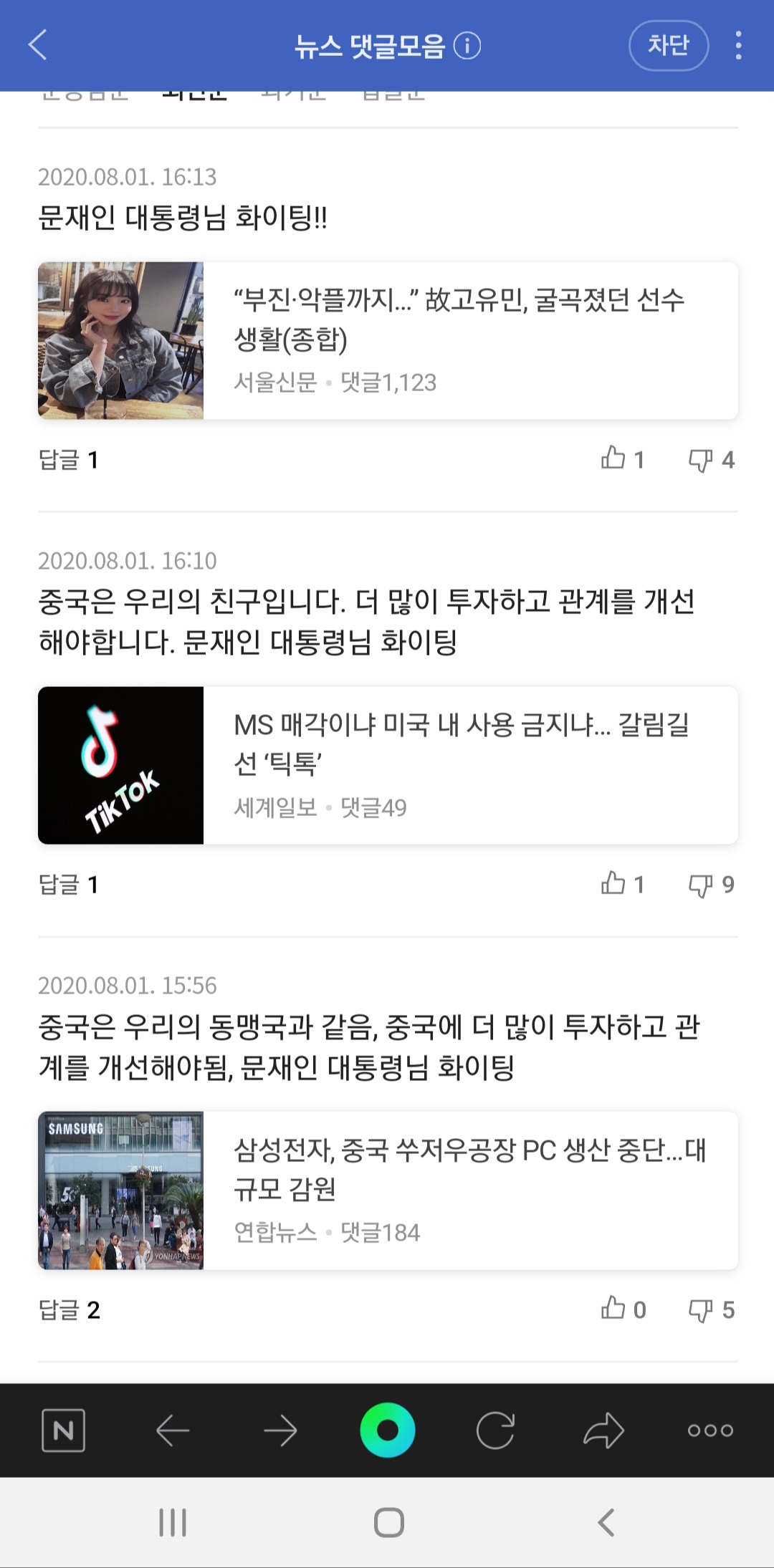Like the 16:10 TikTok comment

click(622, 884)
